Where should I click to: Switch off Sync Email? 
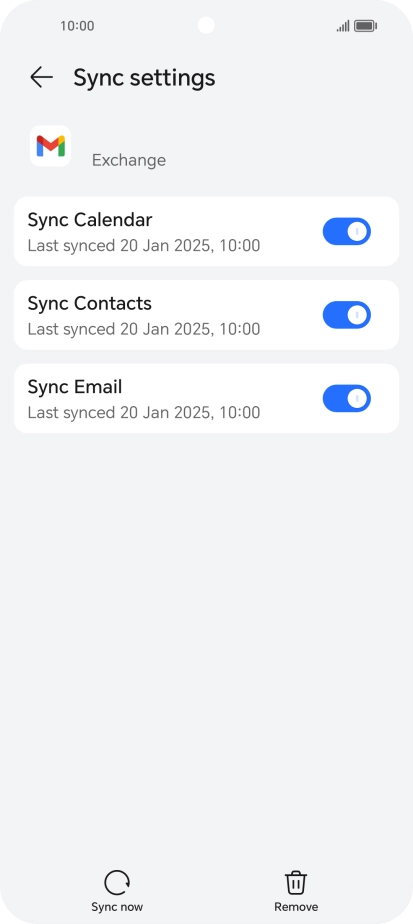346,398
